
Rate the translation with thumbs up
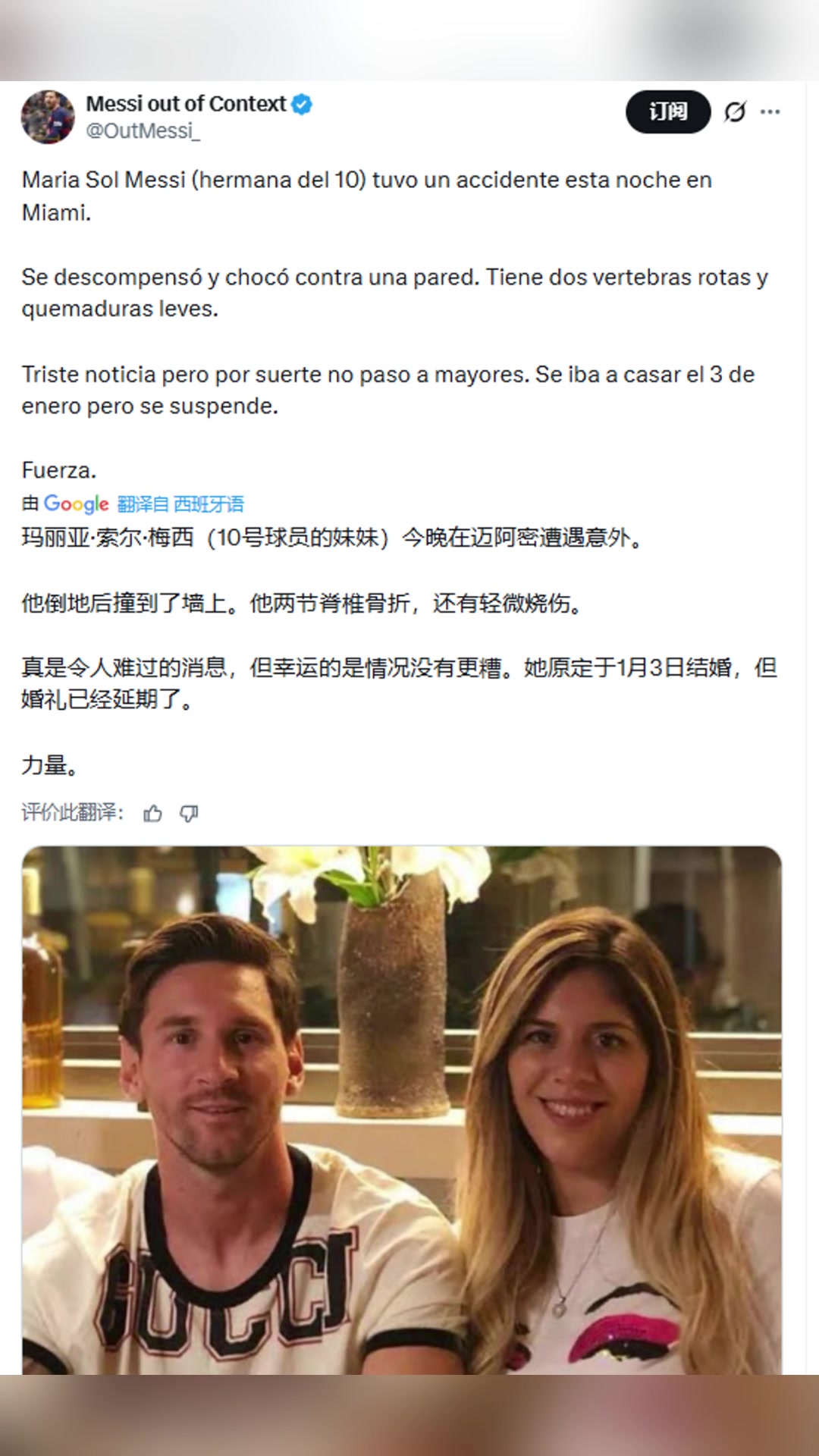click(152, 814)
